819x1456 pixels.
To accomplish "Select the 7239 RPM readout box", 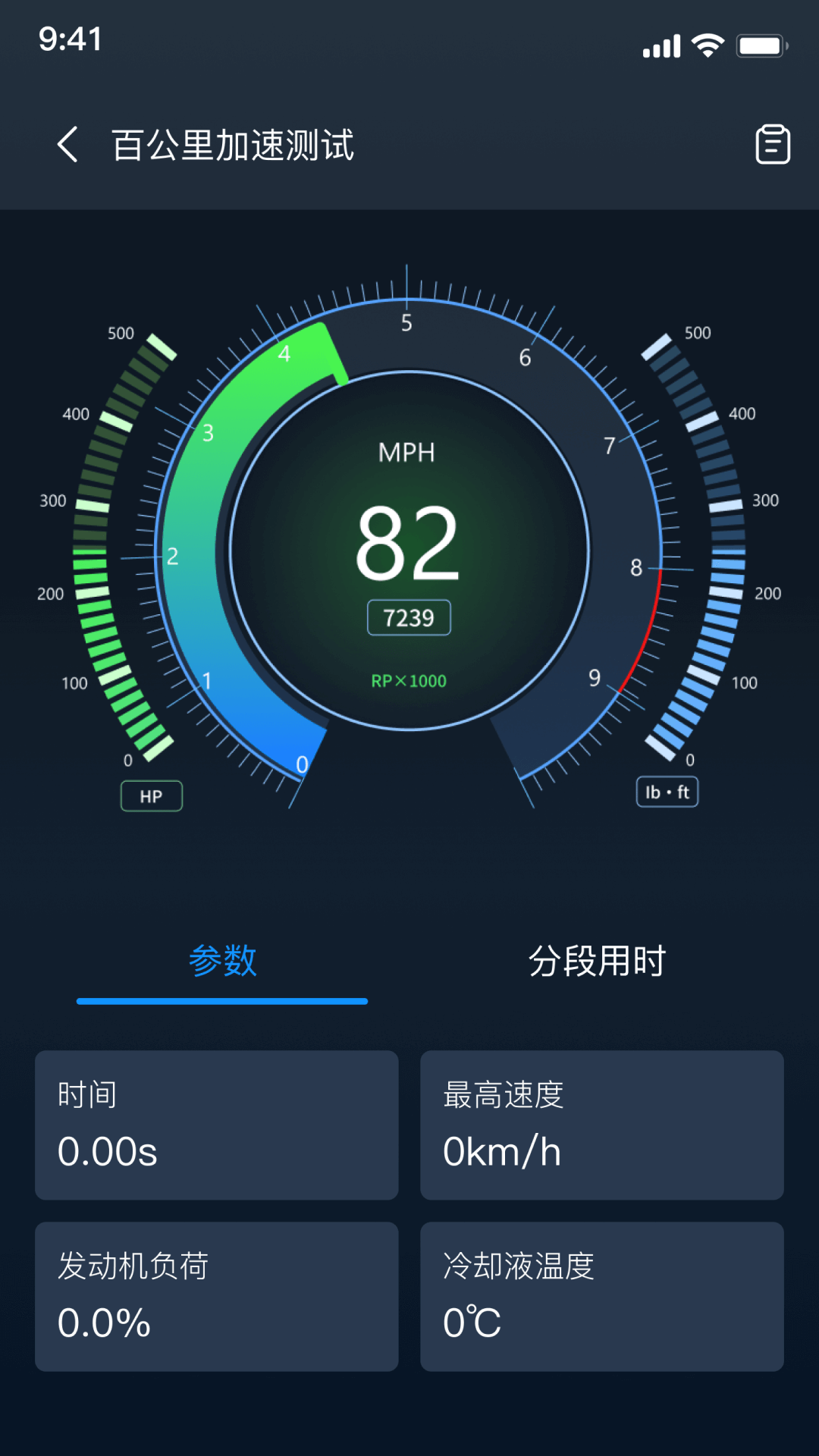I will point(409,617).
